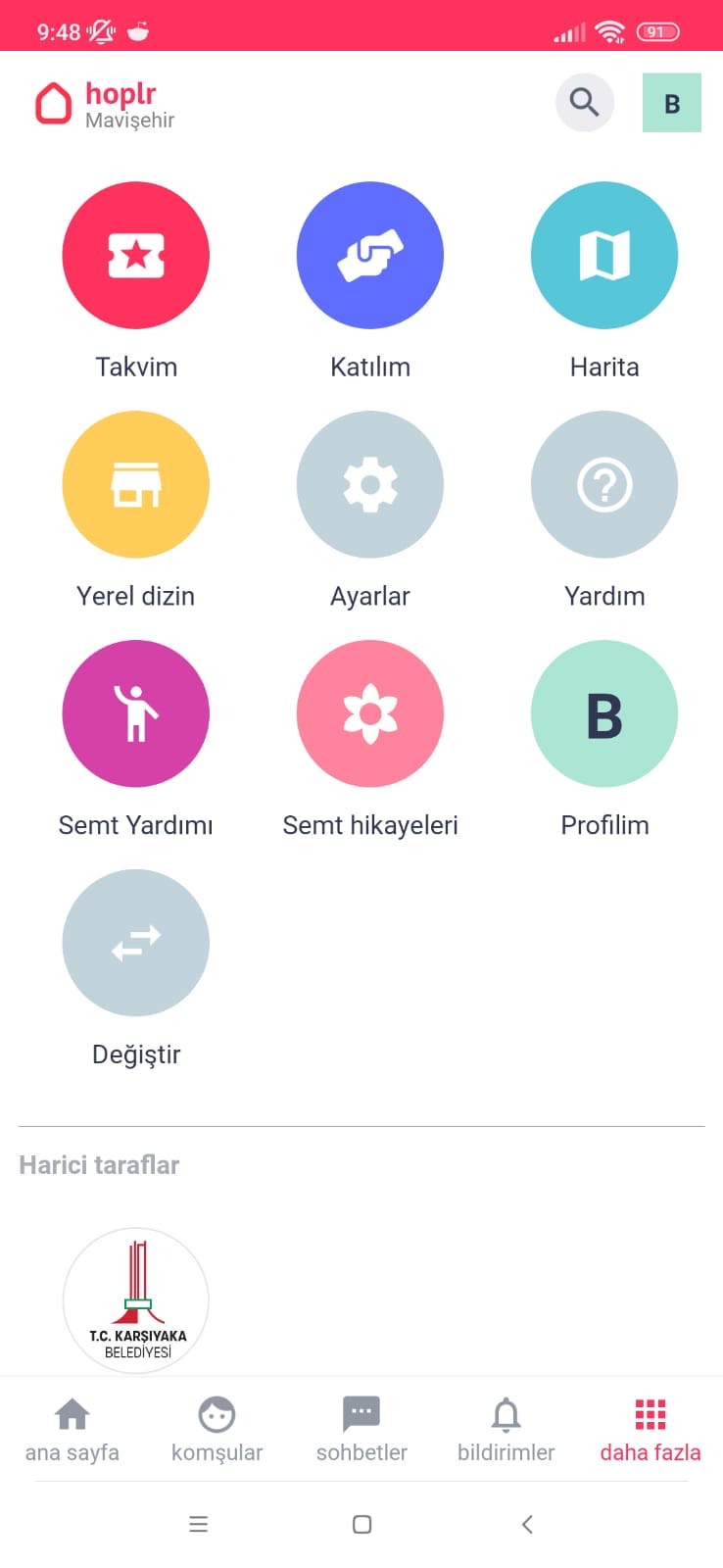The image size is (723, 1568).
Task: Open the search icon in the header
Action: [585, 102]
